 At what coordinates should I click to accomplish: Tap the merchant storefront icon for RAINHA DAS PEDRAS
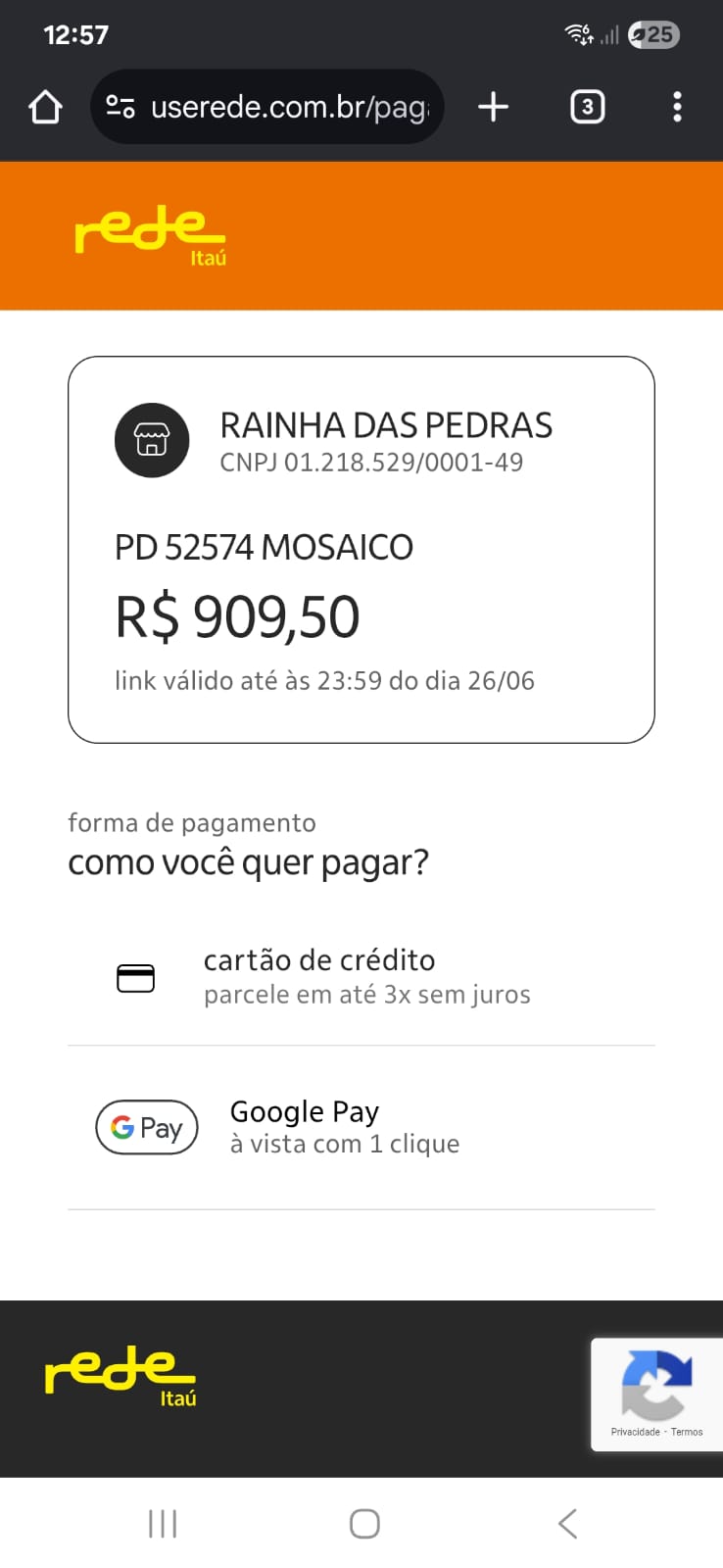click(x=152, y=440)
